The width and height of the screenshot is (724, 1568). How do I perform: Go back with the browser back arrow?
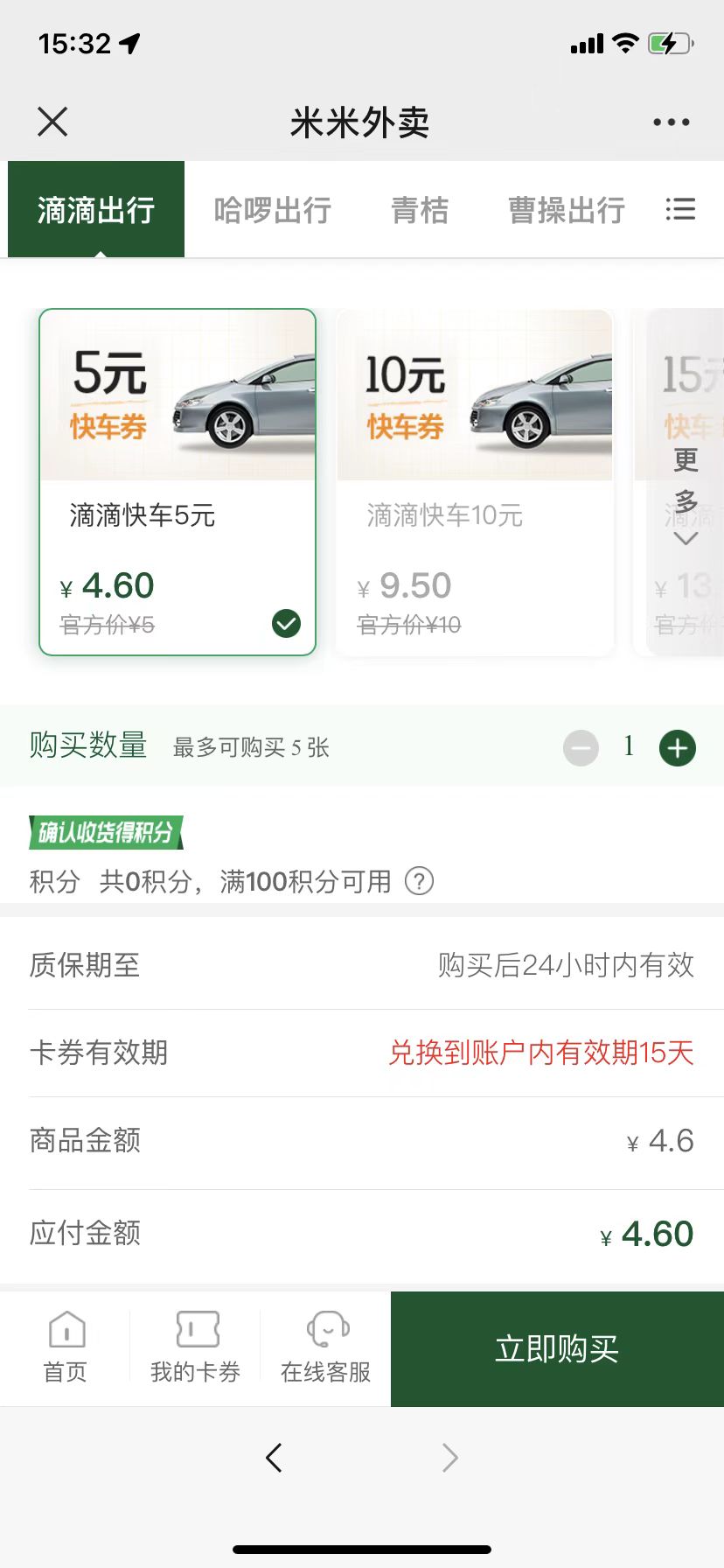point(274,1458)
